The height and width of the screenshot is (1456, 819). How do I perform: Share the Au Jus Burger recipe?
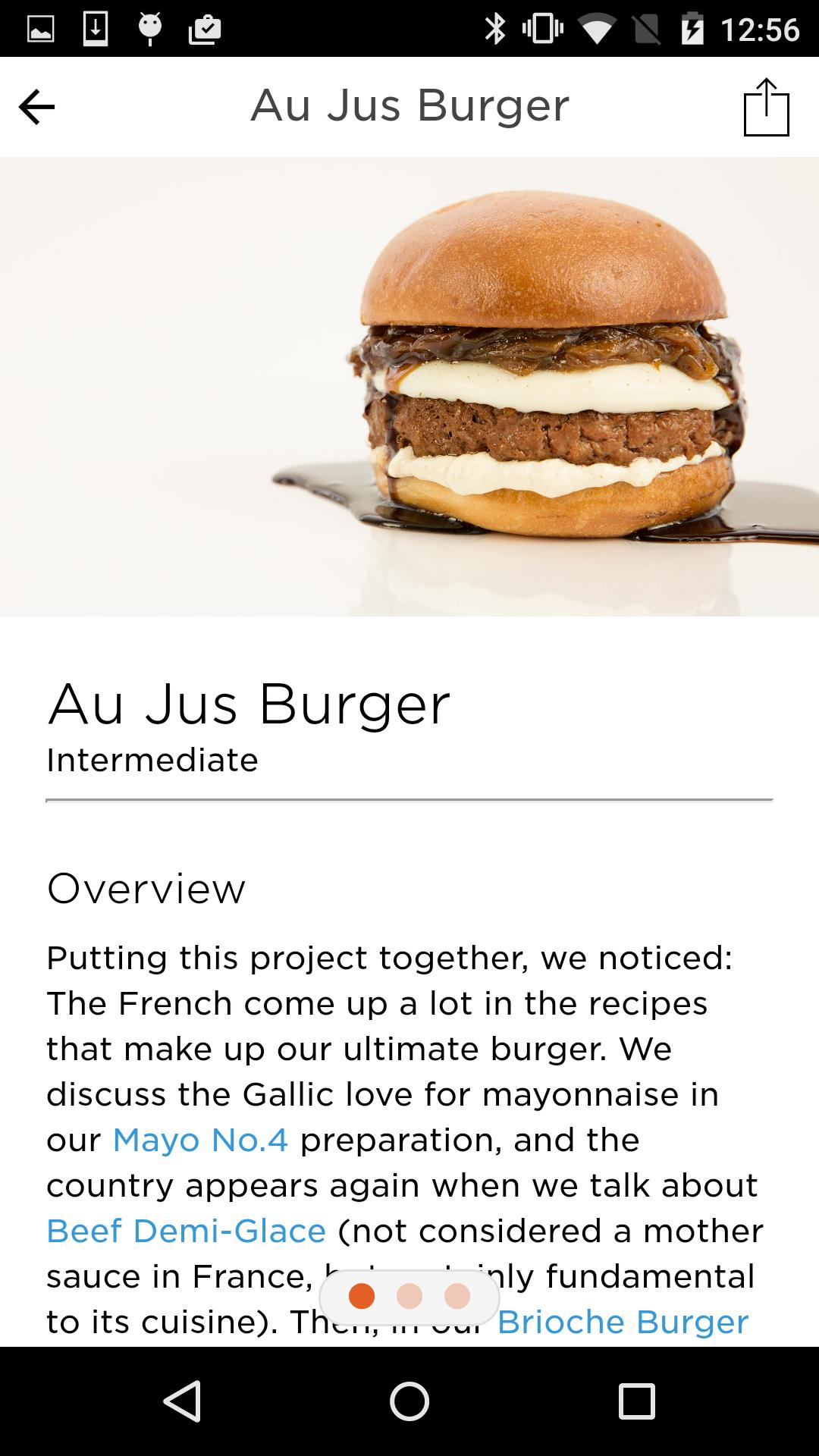point(766,108)
